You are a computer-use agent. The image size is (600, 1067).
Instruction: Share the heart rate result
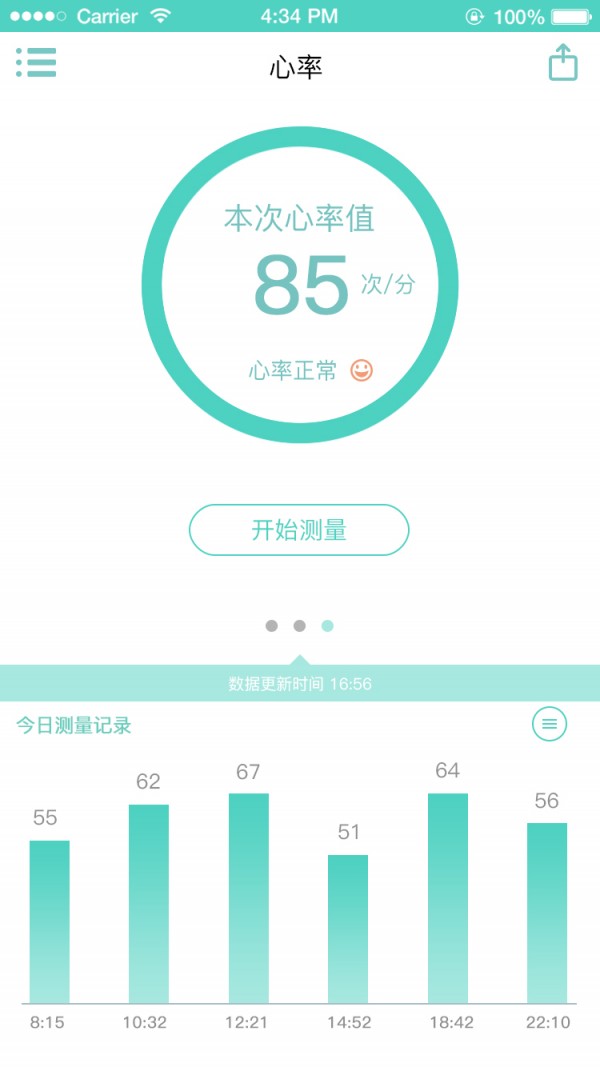click(563, 63)
